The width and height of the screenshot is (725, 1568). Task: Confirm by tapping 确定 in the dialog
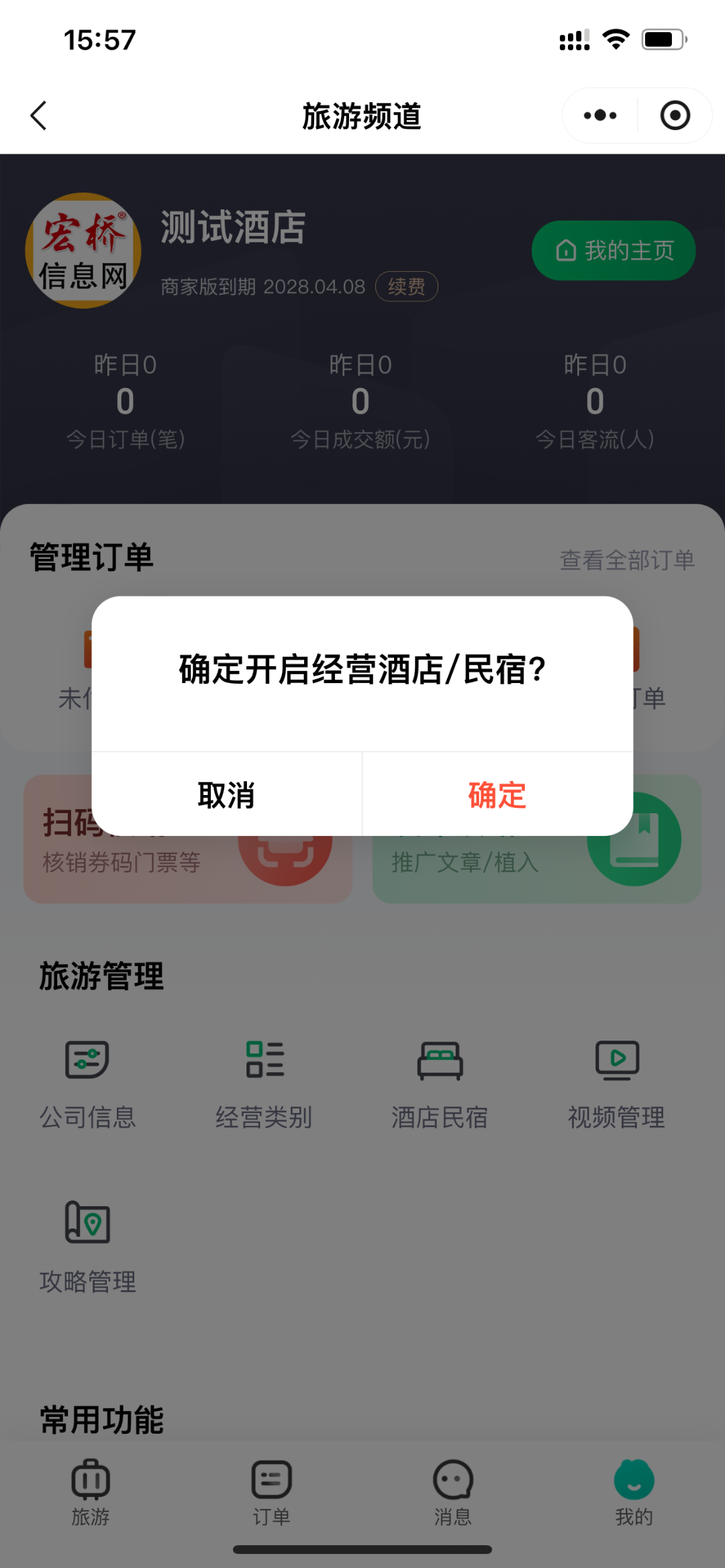click(497, 794)
